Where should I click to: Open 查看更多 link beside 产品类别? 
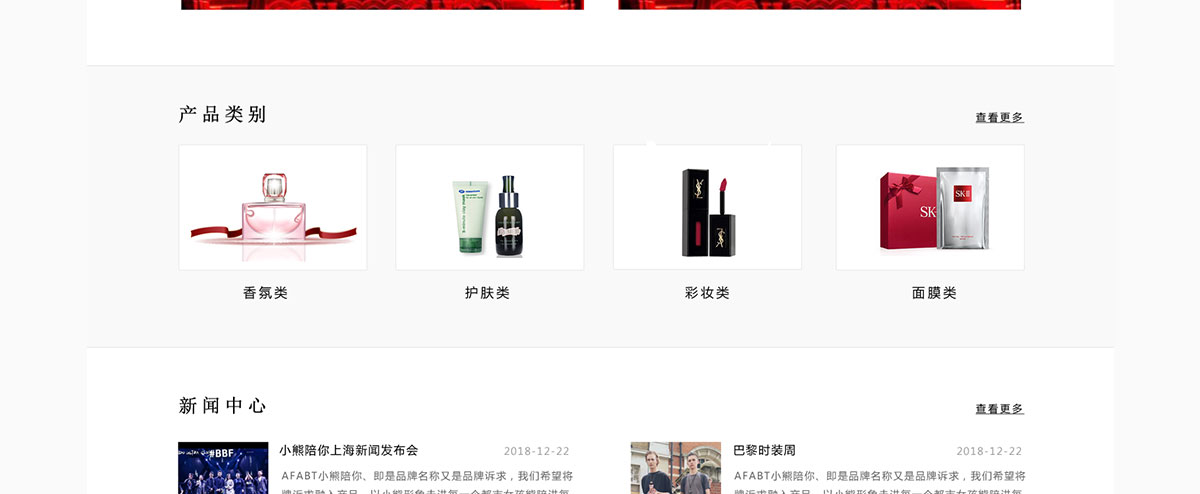coord(999,118)
